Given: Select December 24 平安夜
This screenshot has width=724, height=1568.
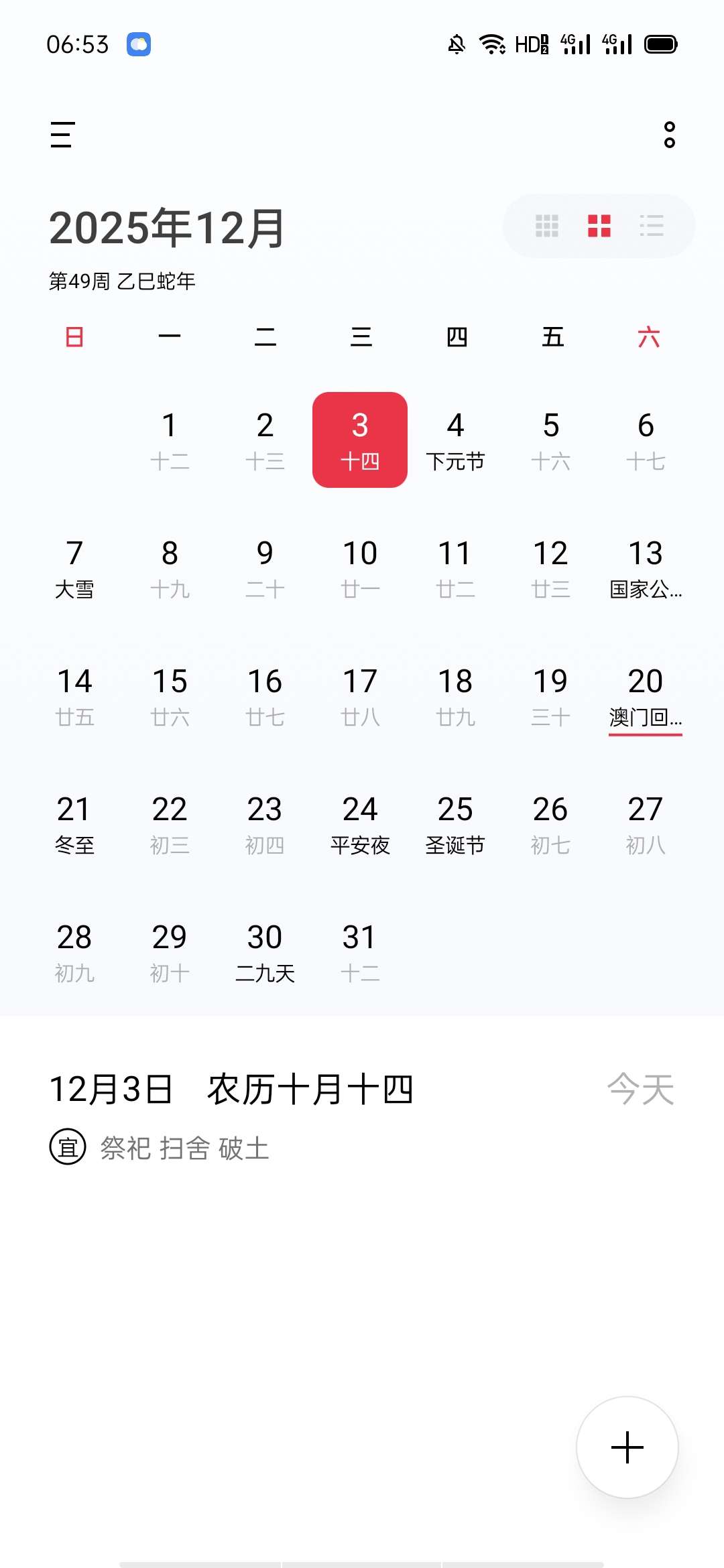Looking at the screenshot, I should (360, 824).
